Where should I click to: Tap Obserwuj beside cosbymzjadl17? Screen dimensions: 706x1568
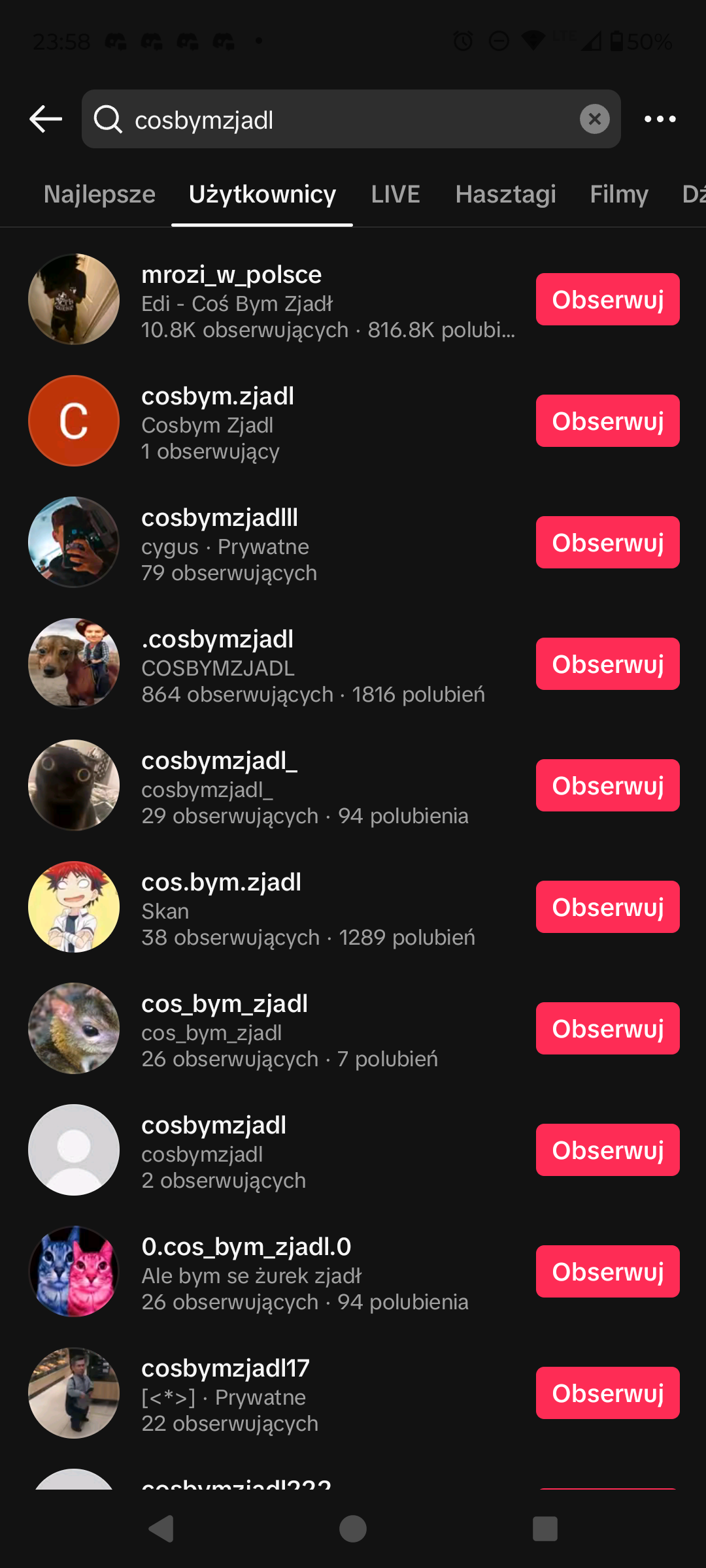[607, 1393]
